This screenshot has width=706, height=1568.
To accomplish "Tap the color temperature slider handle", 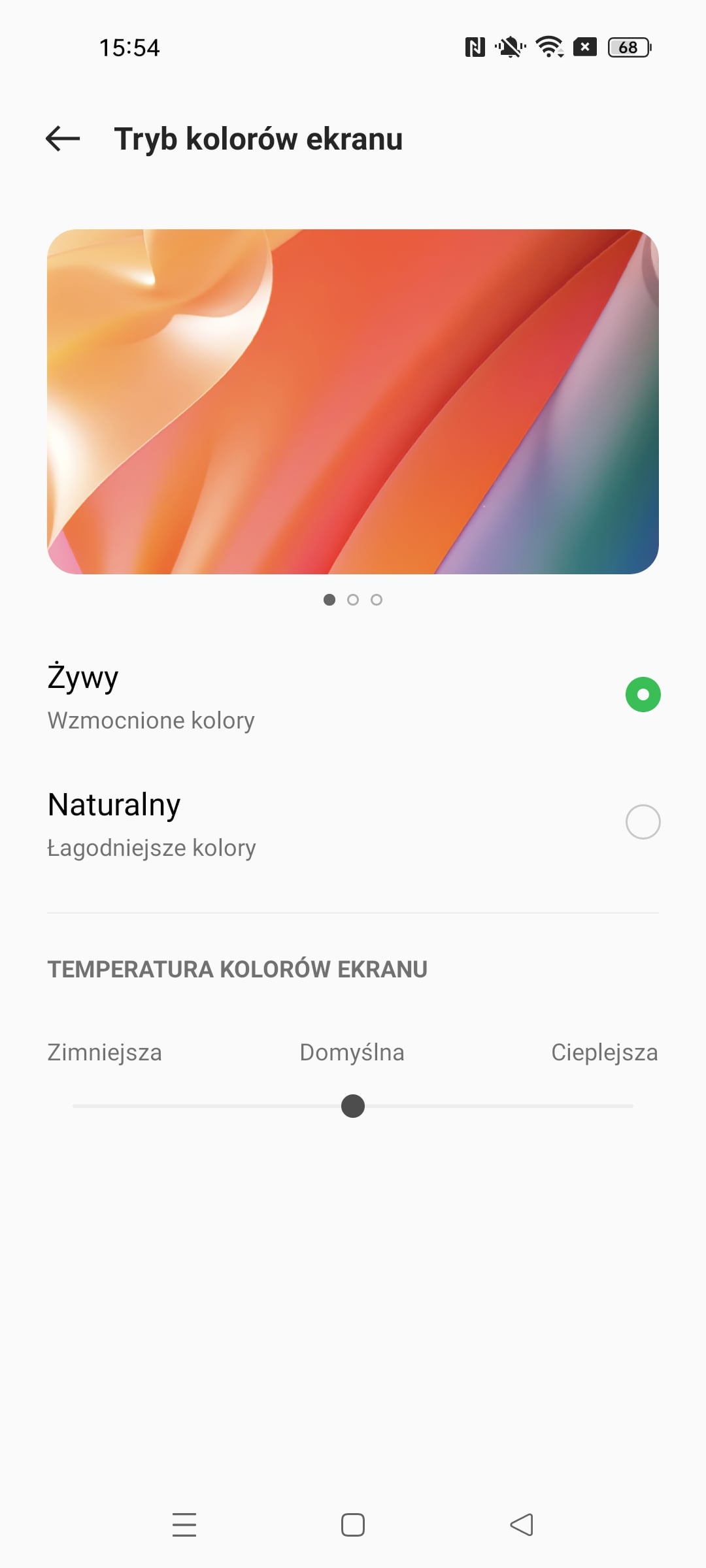I will pos(353,1106).
